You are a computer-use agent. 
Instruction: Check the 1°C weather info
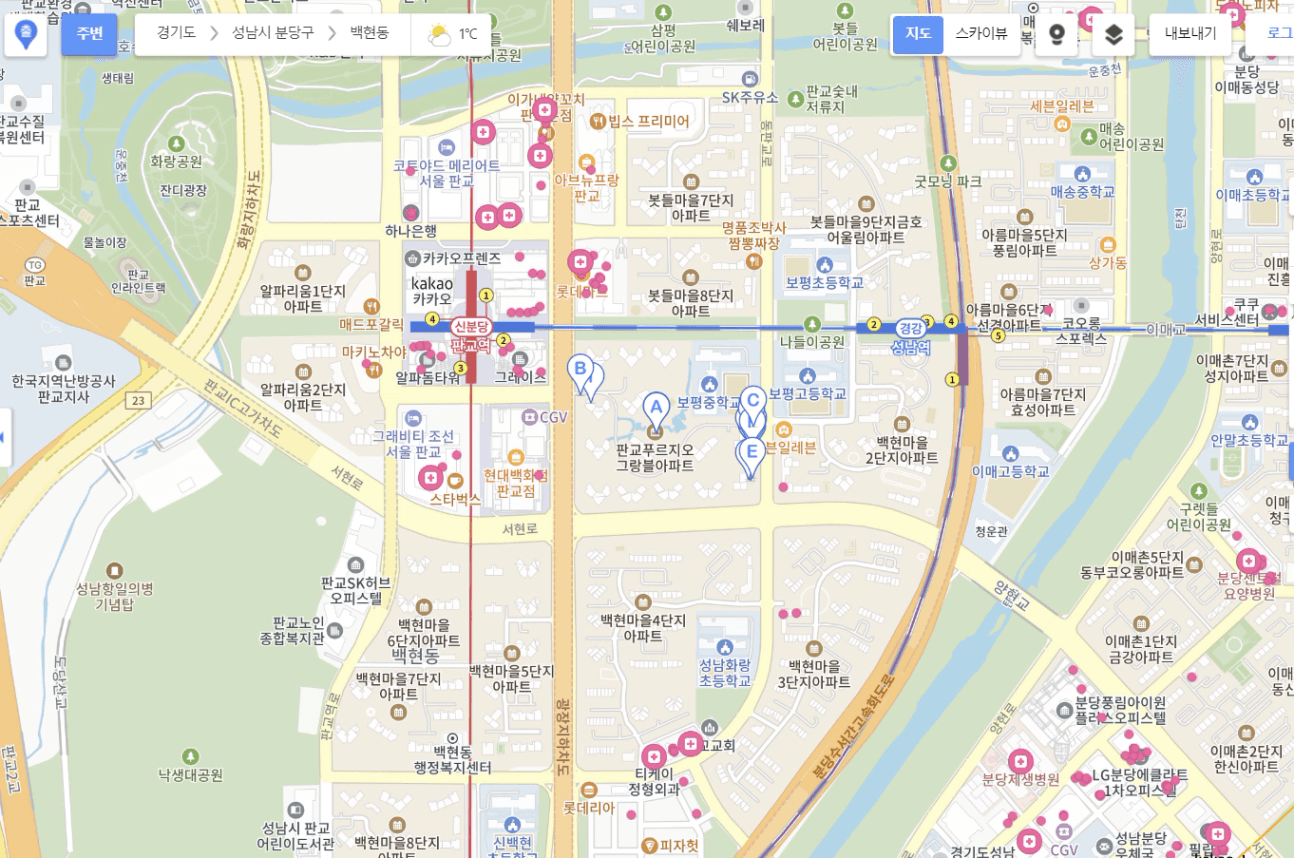point(452,34)
